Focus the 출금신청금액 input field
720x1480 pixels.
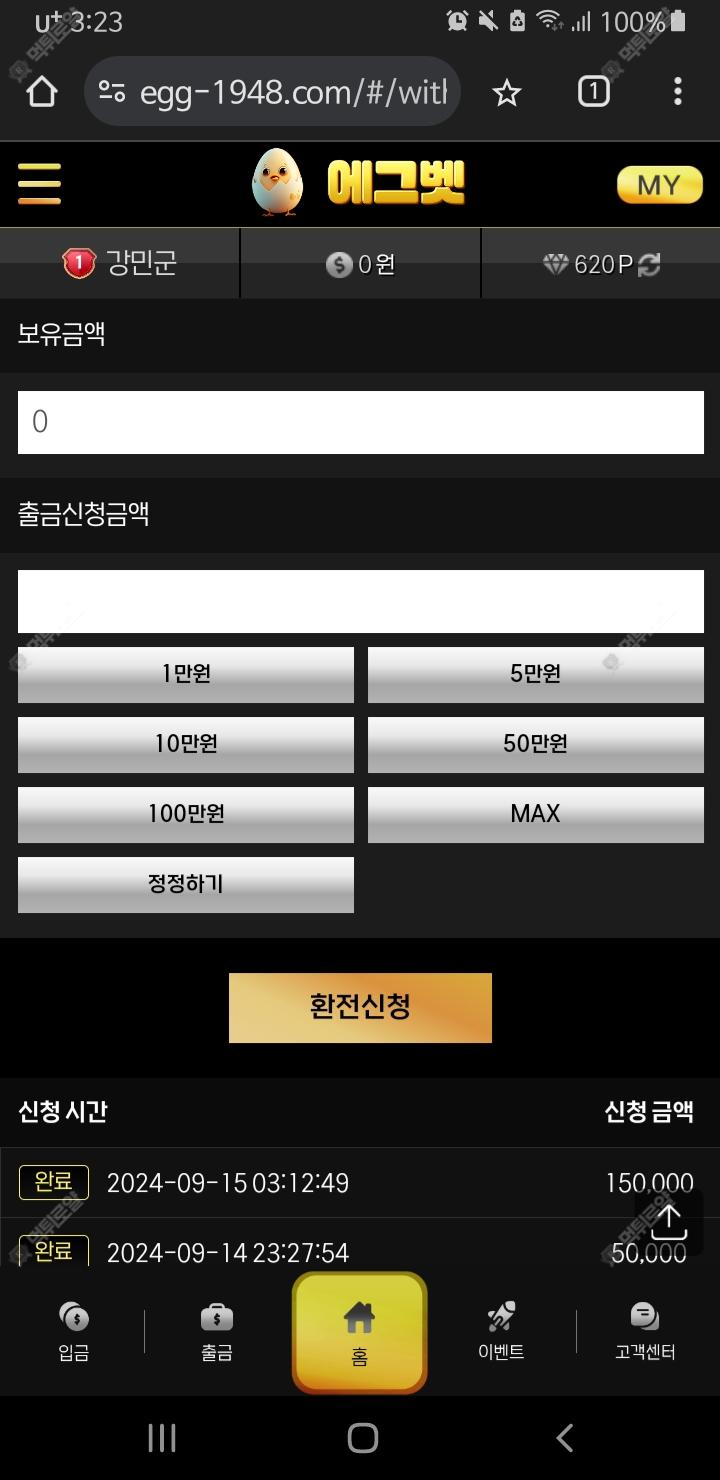[360, 601]
